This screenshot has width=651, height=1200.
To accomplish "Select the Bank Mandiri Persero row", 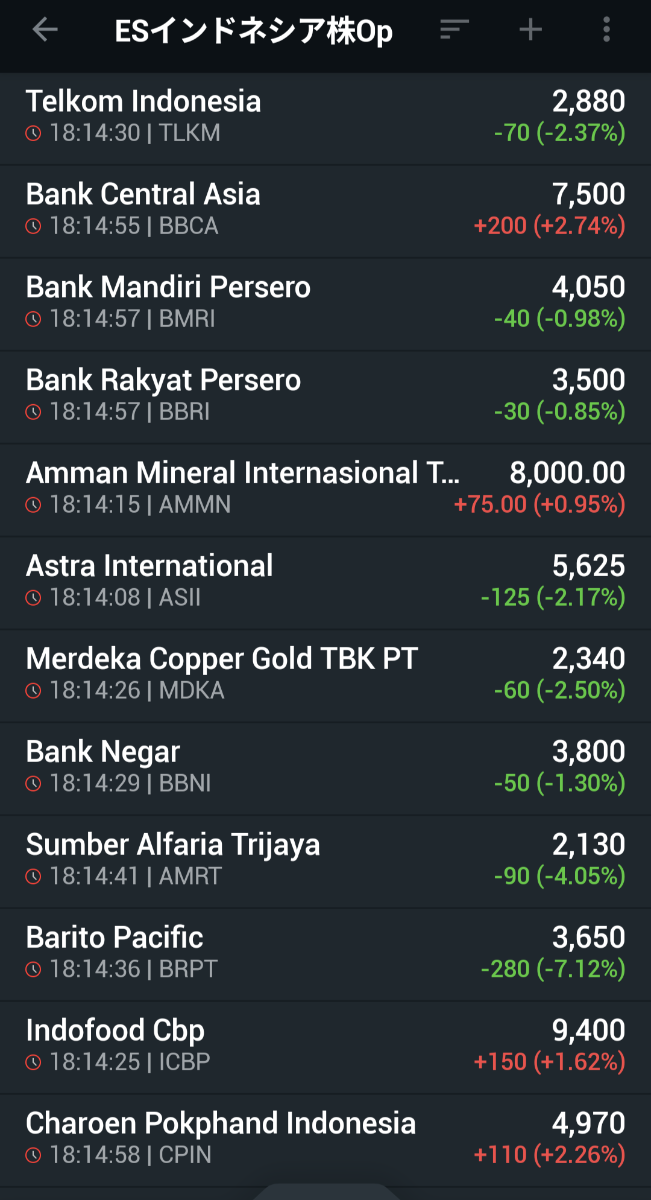I will coord(325,303).
